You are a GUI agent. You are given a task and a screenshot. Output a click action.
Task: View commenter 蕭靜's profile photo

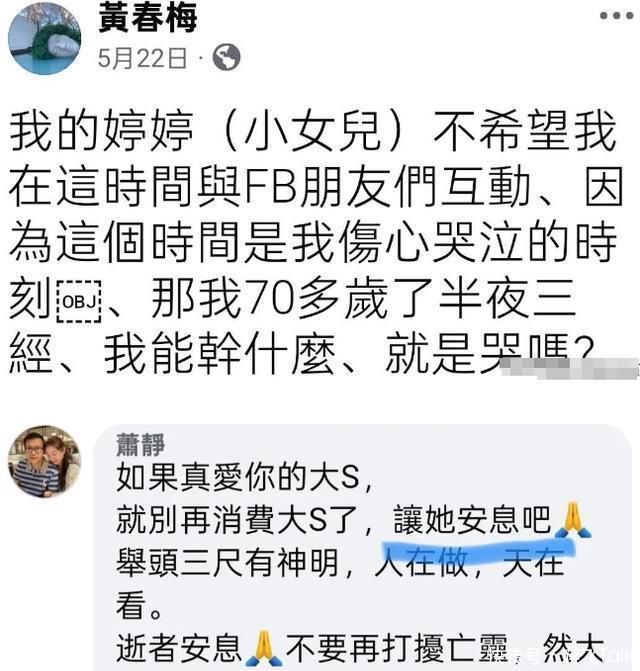pos(44,461)
